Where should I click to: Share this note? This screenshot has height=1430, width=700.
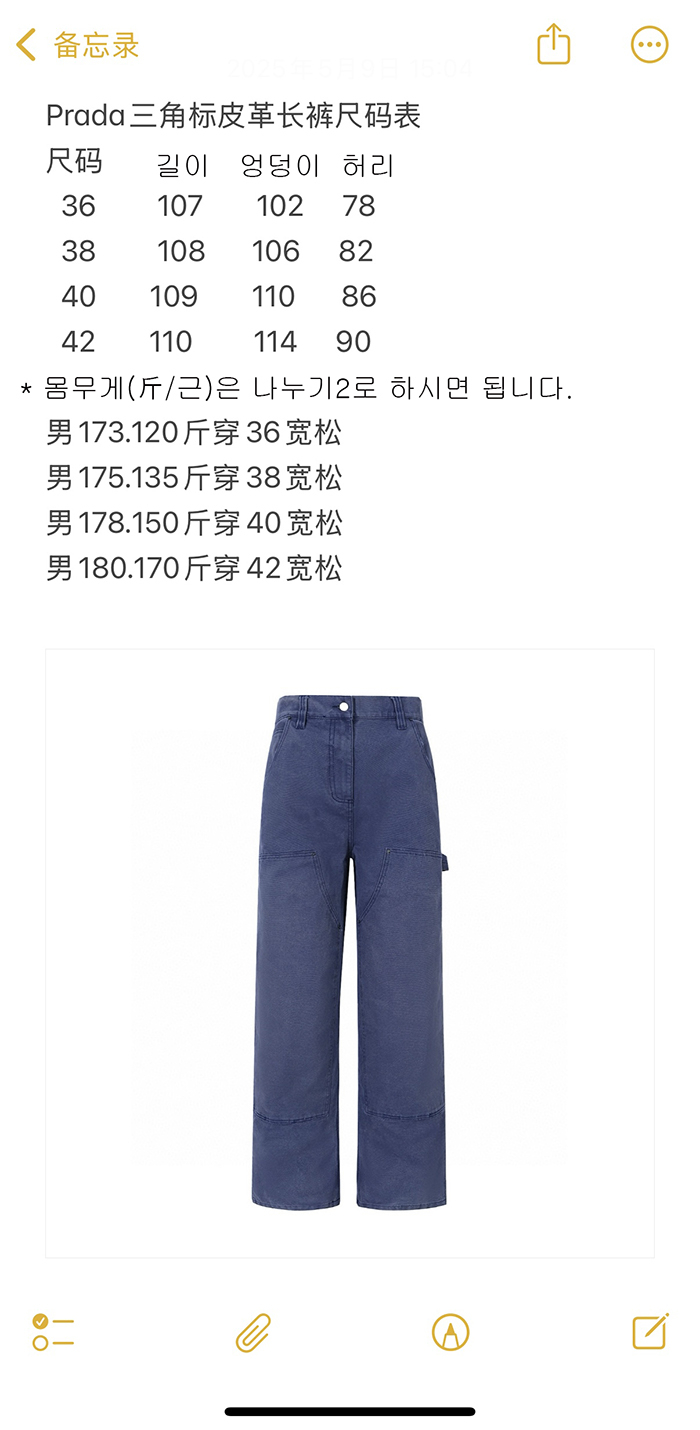point(553,44)
